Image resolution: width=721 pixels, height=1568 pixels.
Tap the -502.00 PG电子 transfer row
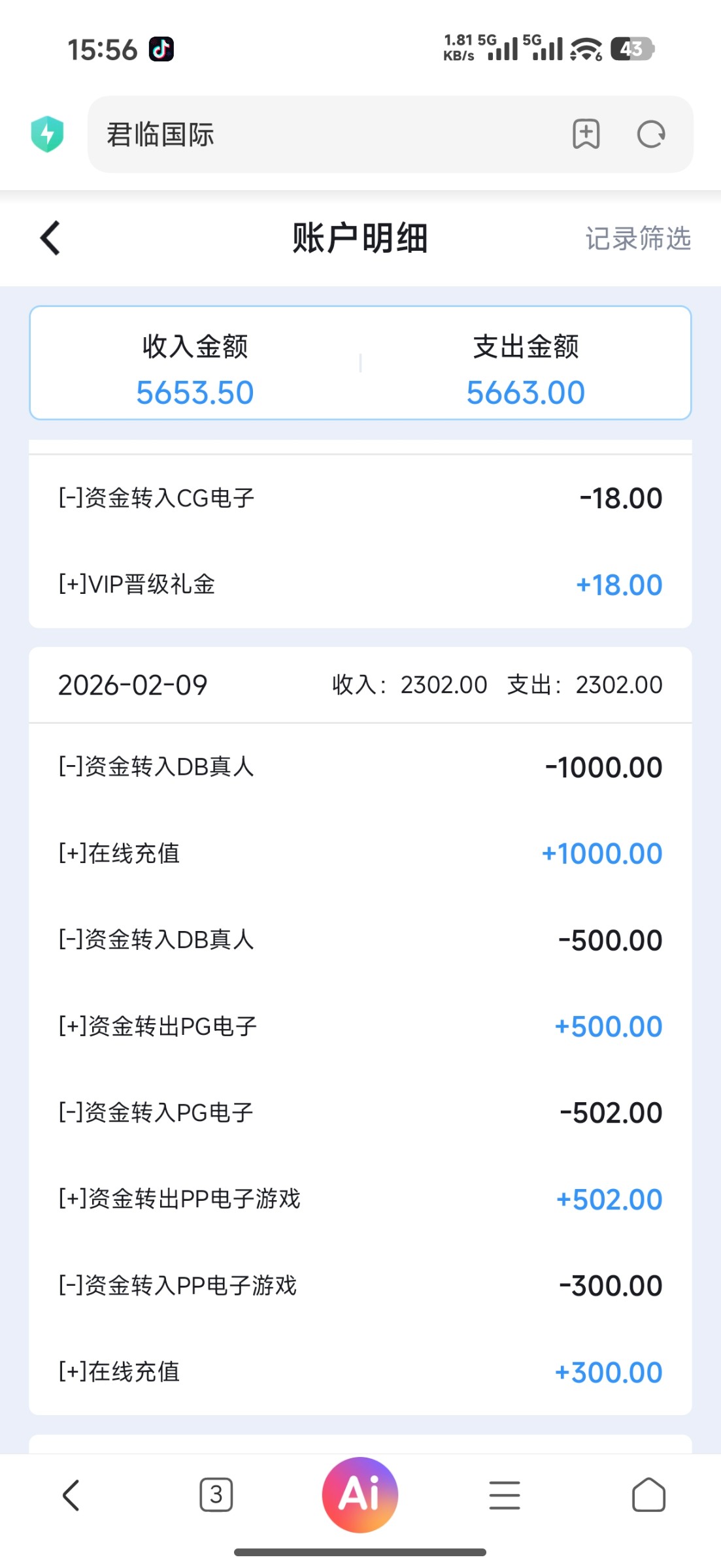pos(360,1112)
